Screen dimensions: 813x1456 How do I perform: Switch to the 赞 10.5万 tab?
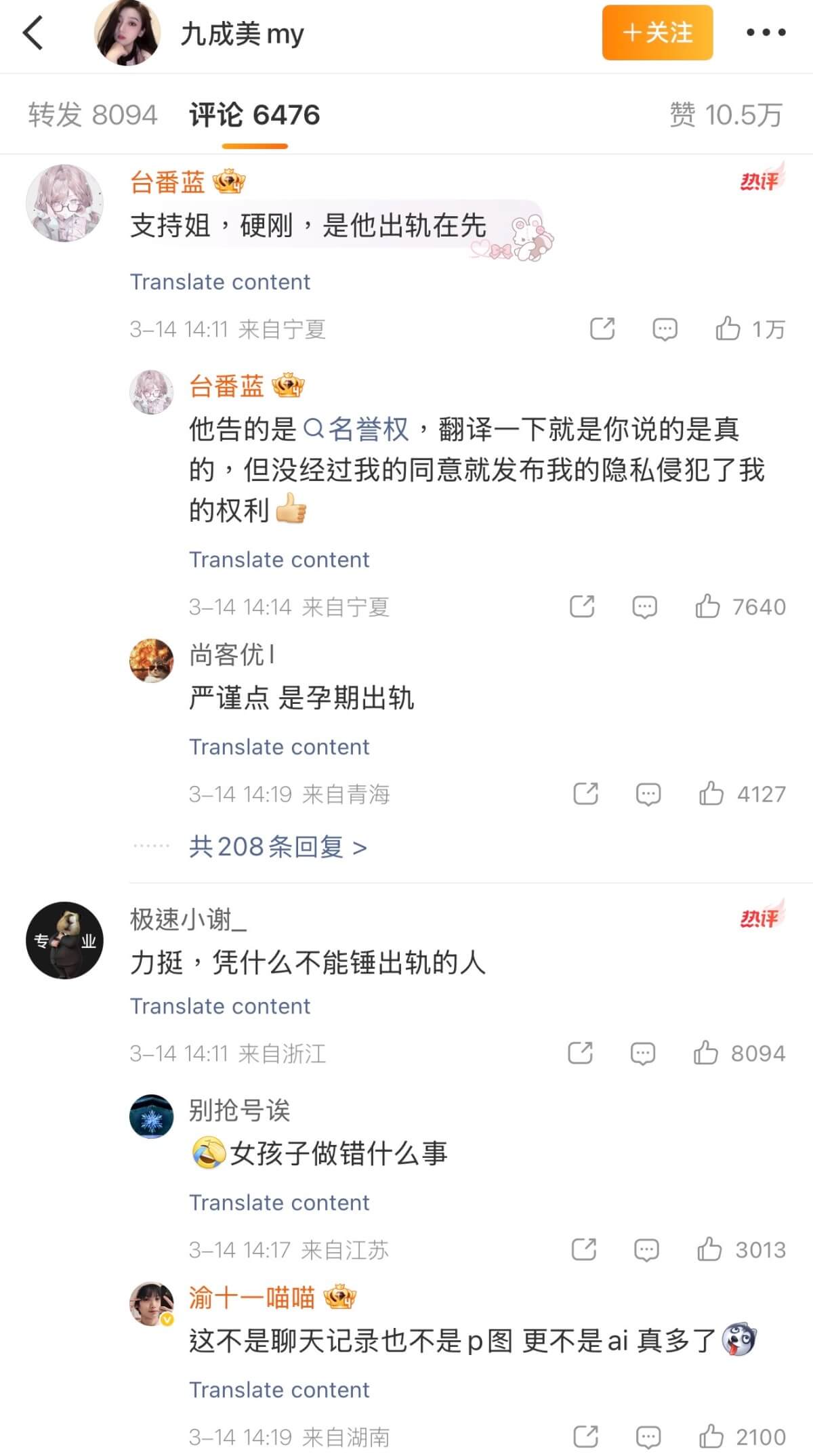click(726, 115)
